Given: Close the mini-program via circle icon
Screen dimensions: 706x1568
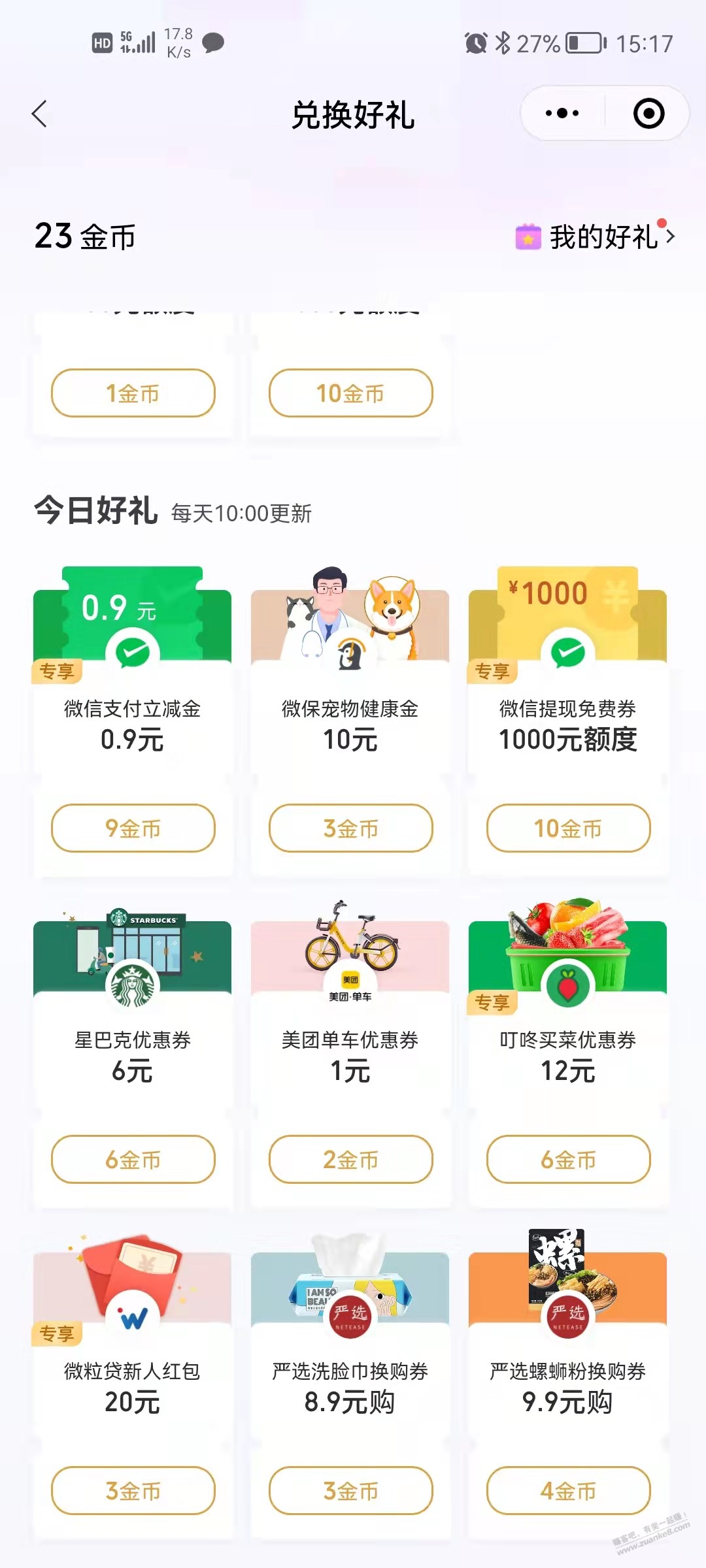Looking at the screenshot, I should point(648,114).
